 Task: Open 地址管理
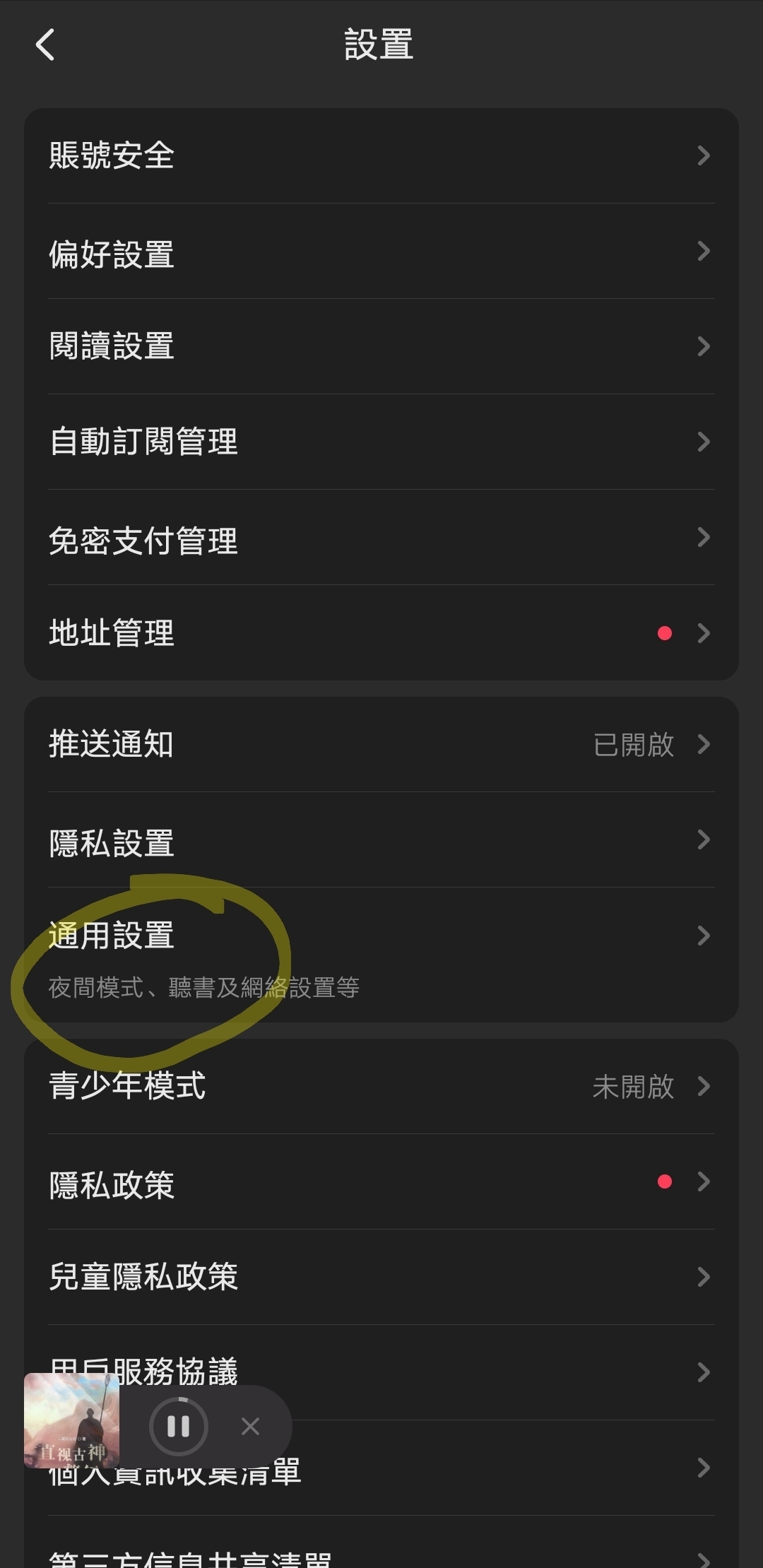381,633
